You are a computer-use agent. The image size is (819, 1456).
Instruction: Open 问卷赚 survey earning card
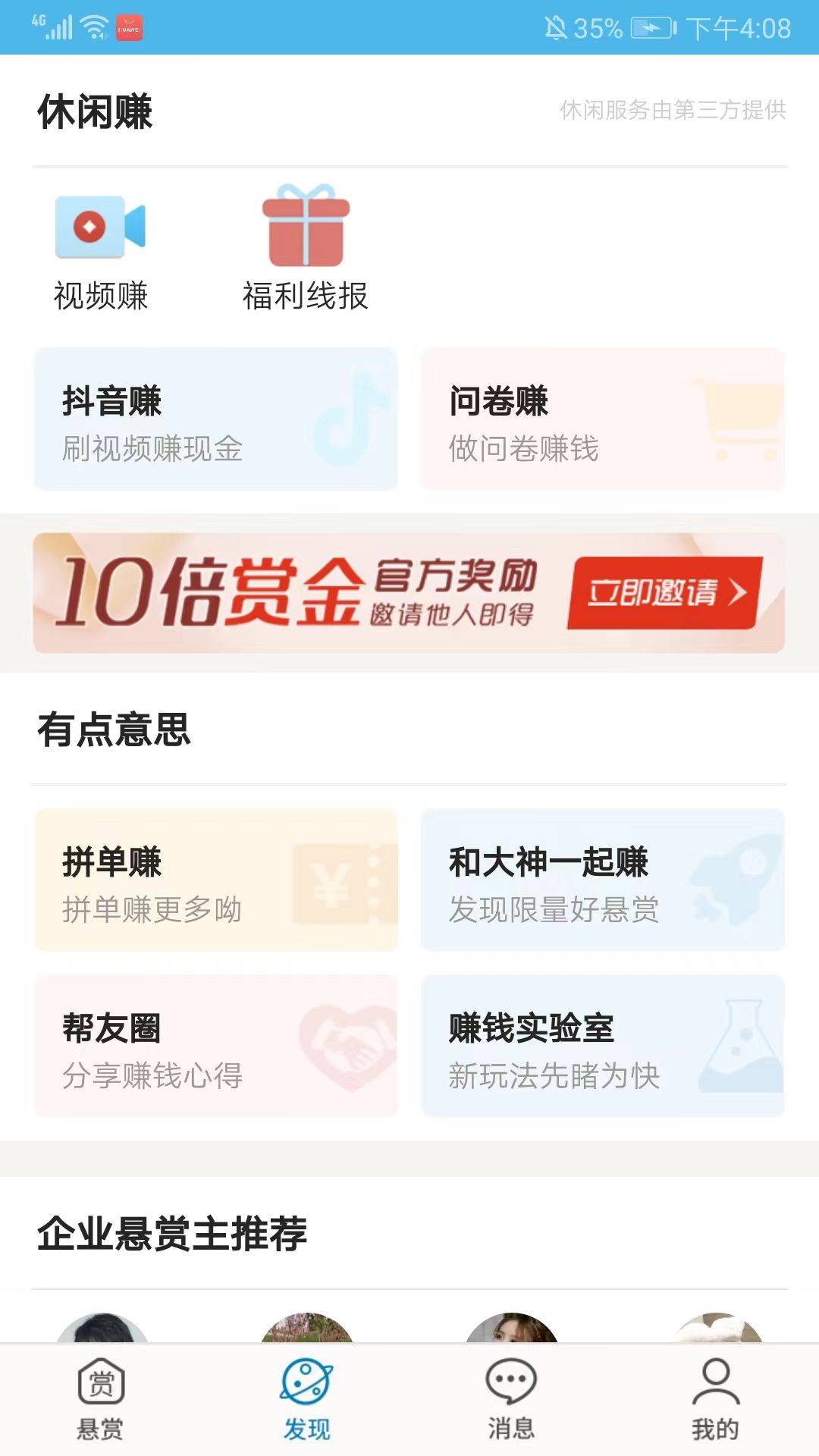(x=603, y=418)
